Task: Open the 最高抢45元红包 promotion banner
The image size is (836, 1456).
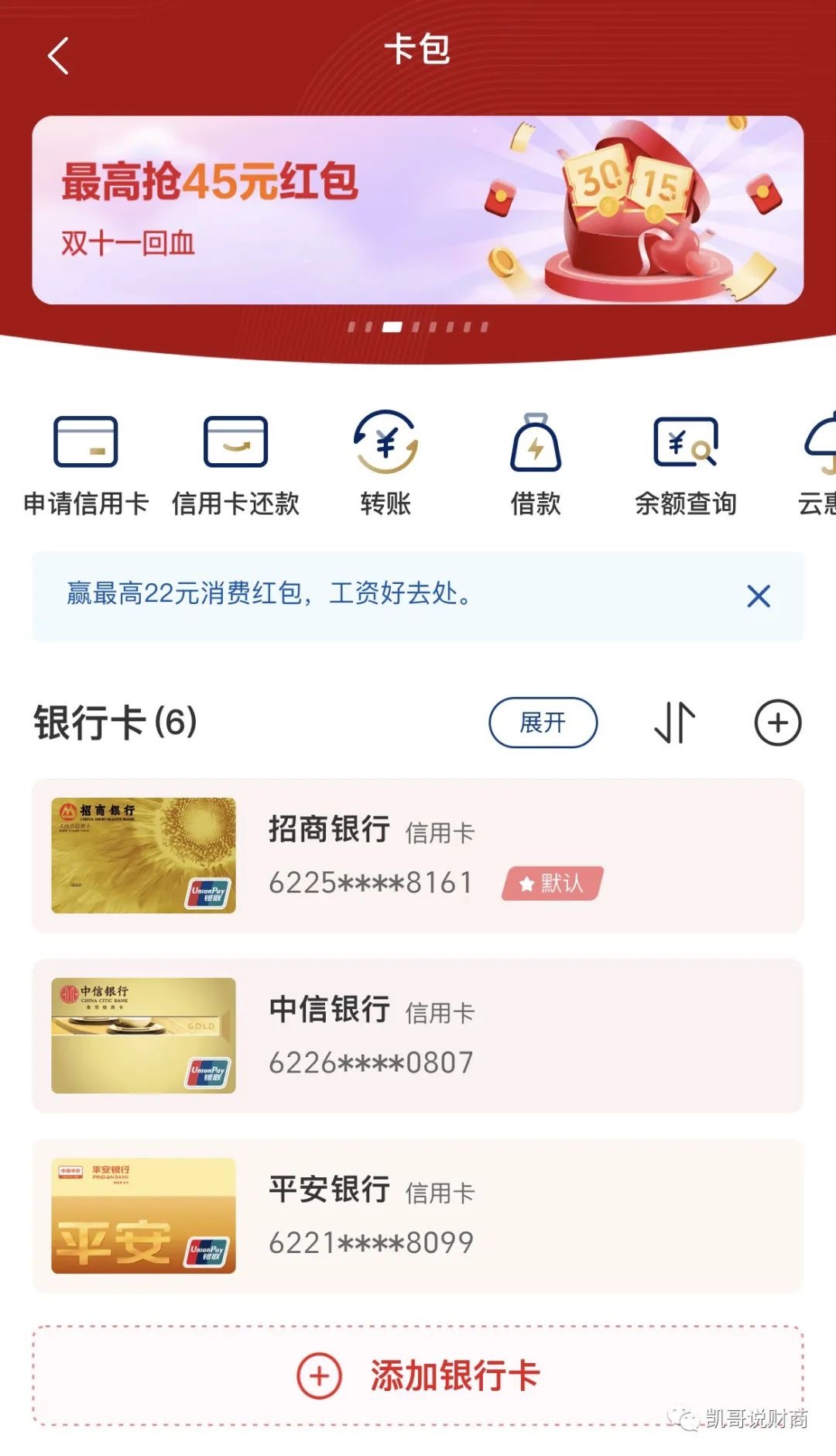Action: click(418, 209)
